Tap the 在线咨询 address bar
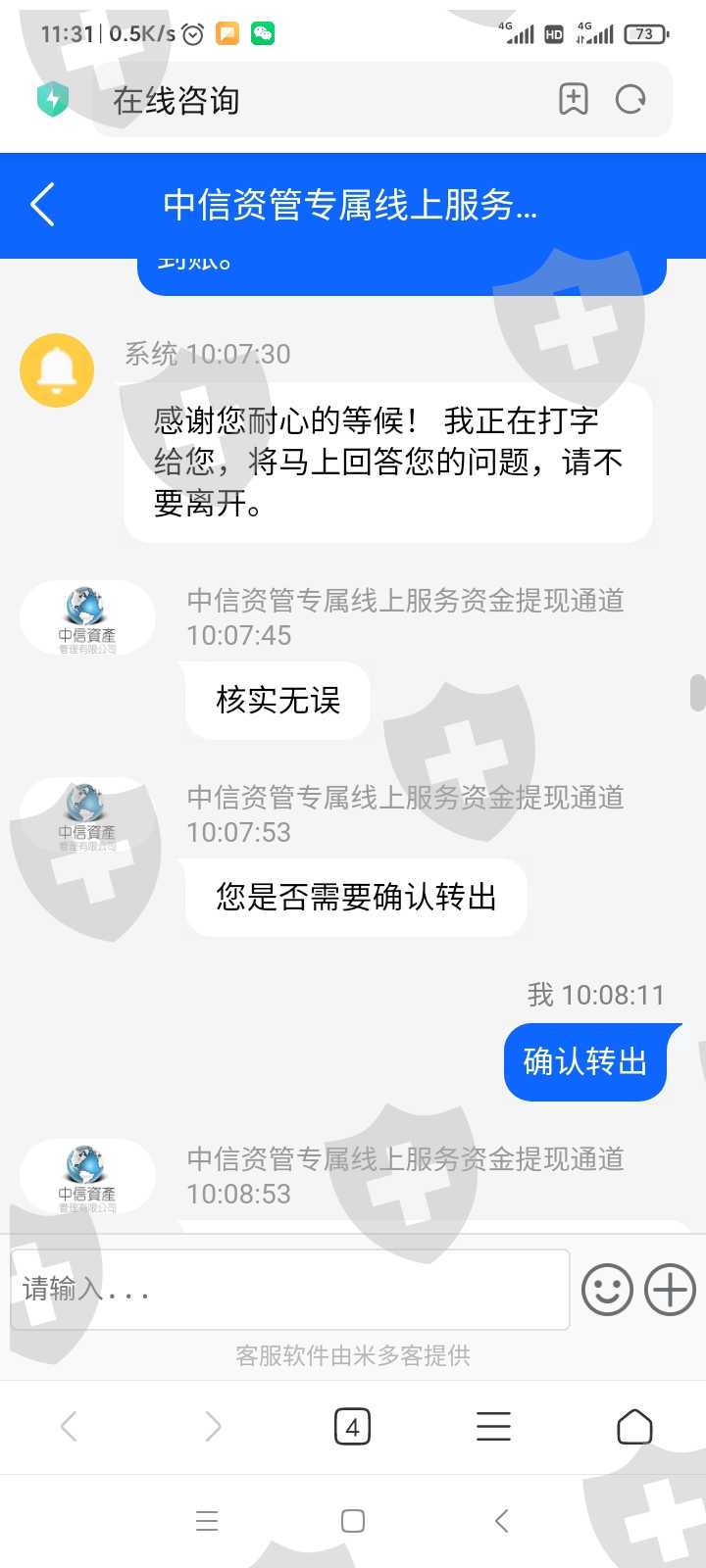This screenshot has height=1568, width=706. (324, 100)
